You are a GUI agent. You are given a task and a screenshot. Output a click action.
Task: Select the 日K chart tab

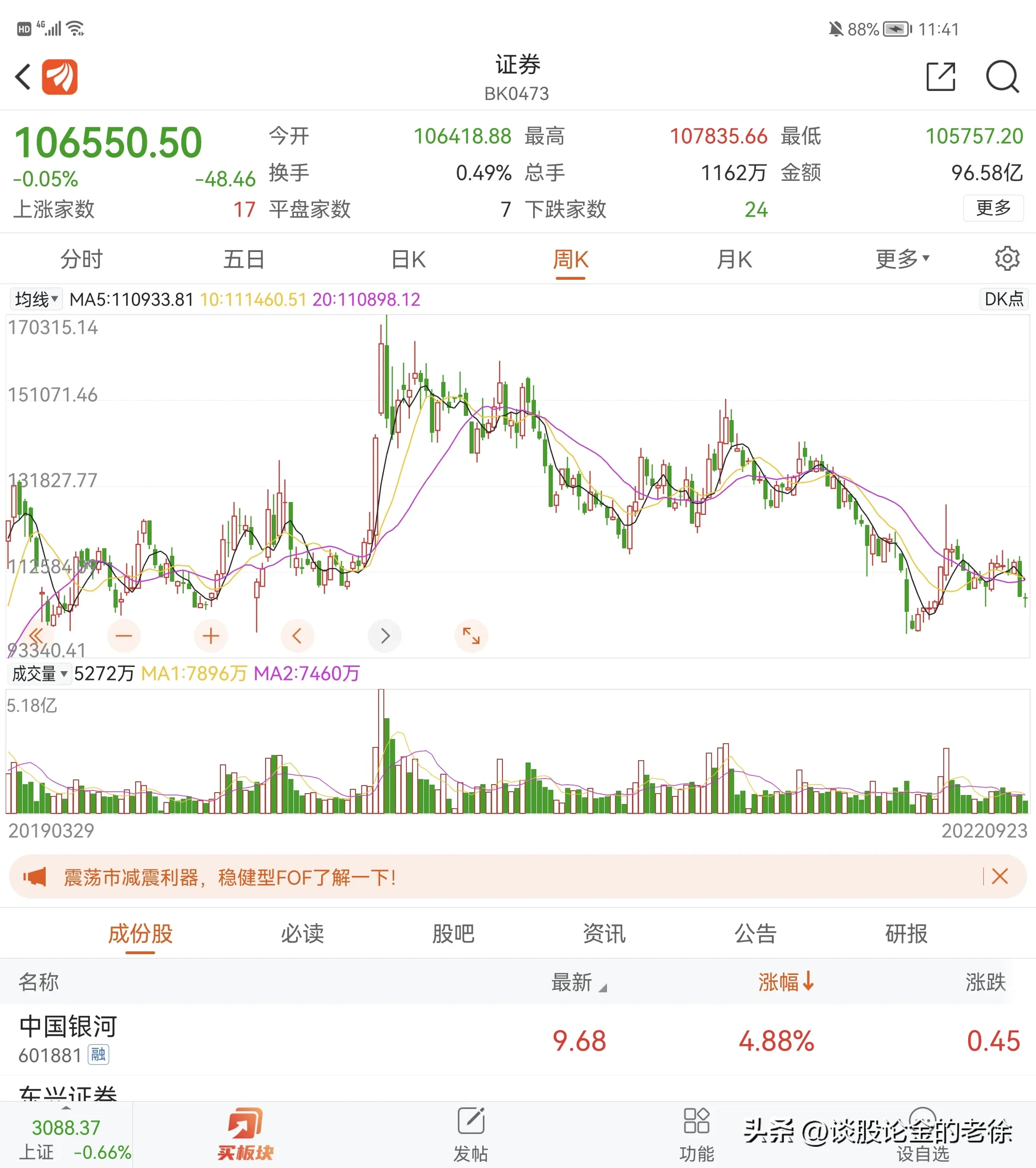(408, 260)
